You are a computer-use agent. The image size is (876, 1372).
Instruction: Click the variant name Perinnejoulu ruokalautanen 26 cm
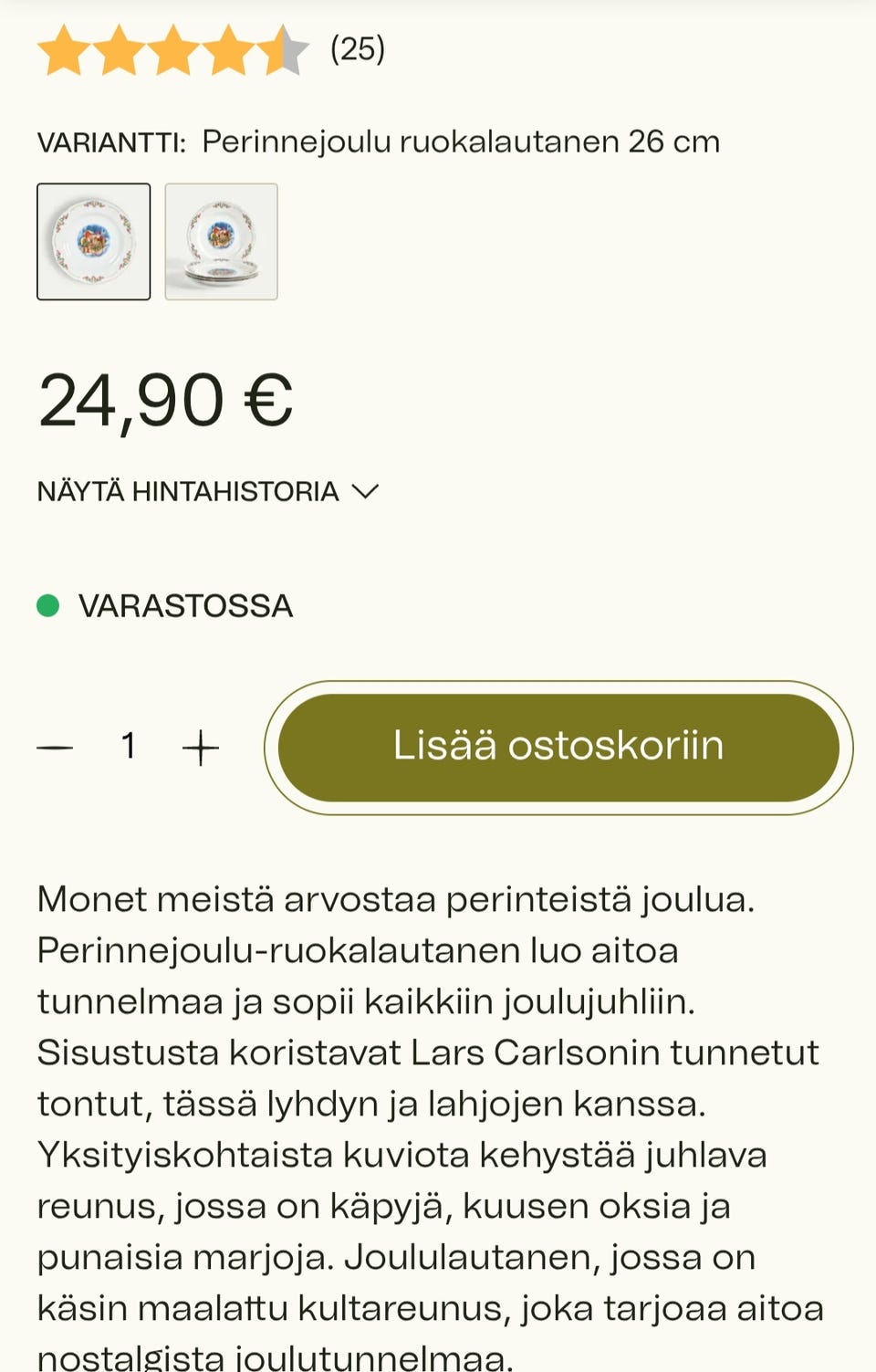[x=461, y=141]
